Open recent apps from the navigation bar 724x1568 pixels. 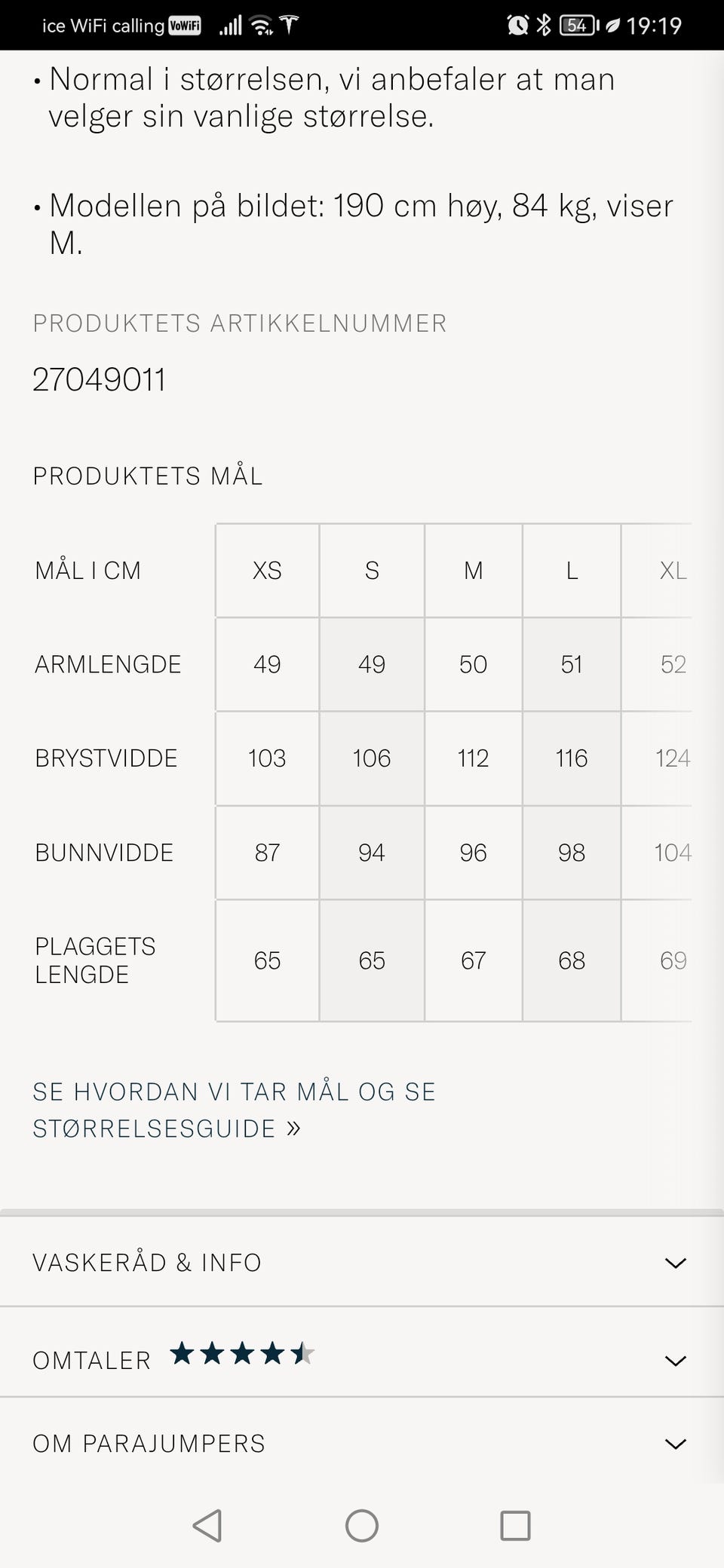tap(515, 1526)
